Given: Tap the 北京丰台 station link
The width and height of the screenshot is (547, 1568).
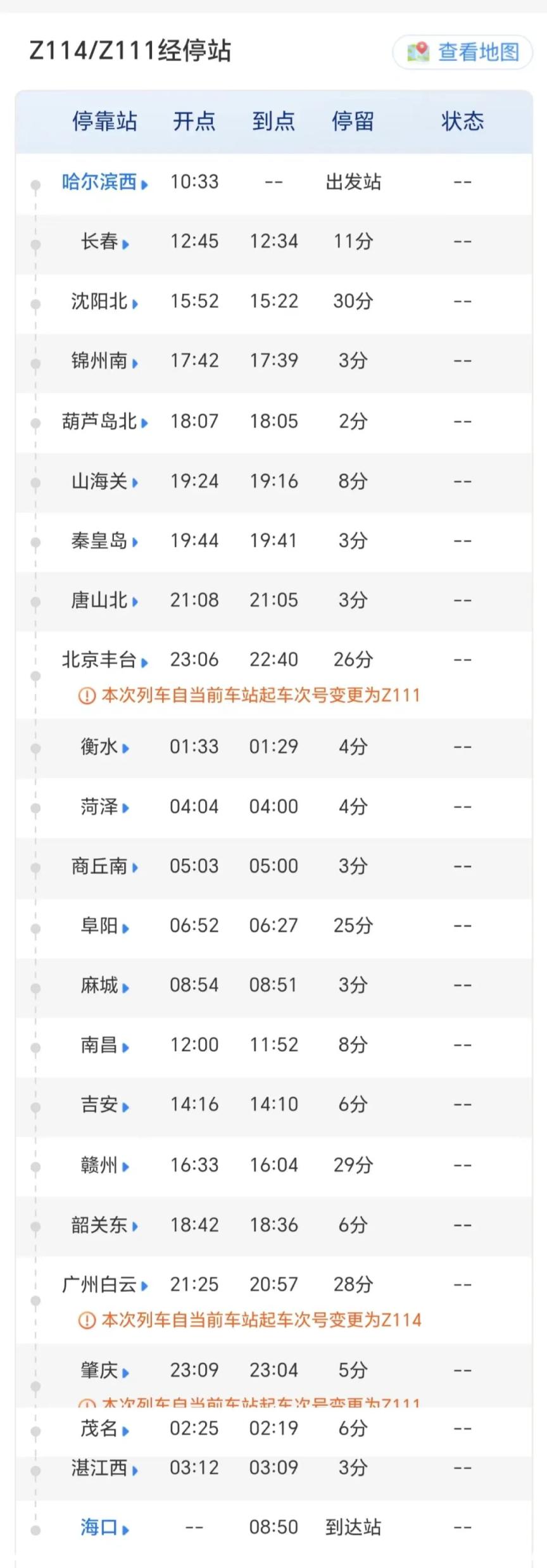Looking at the screenshot, I should coord(104,660).
